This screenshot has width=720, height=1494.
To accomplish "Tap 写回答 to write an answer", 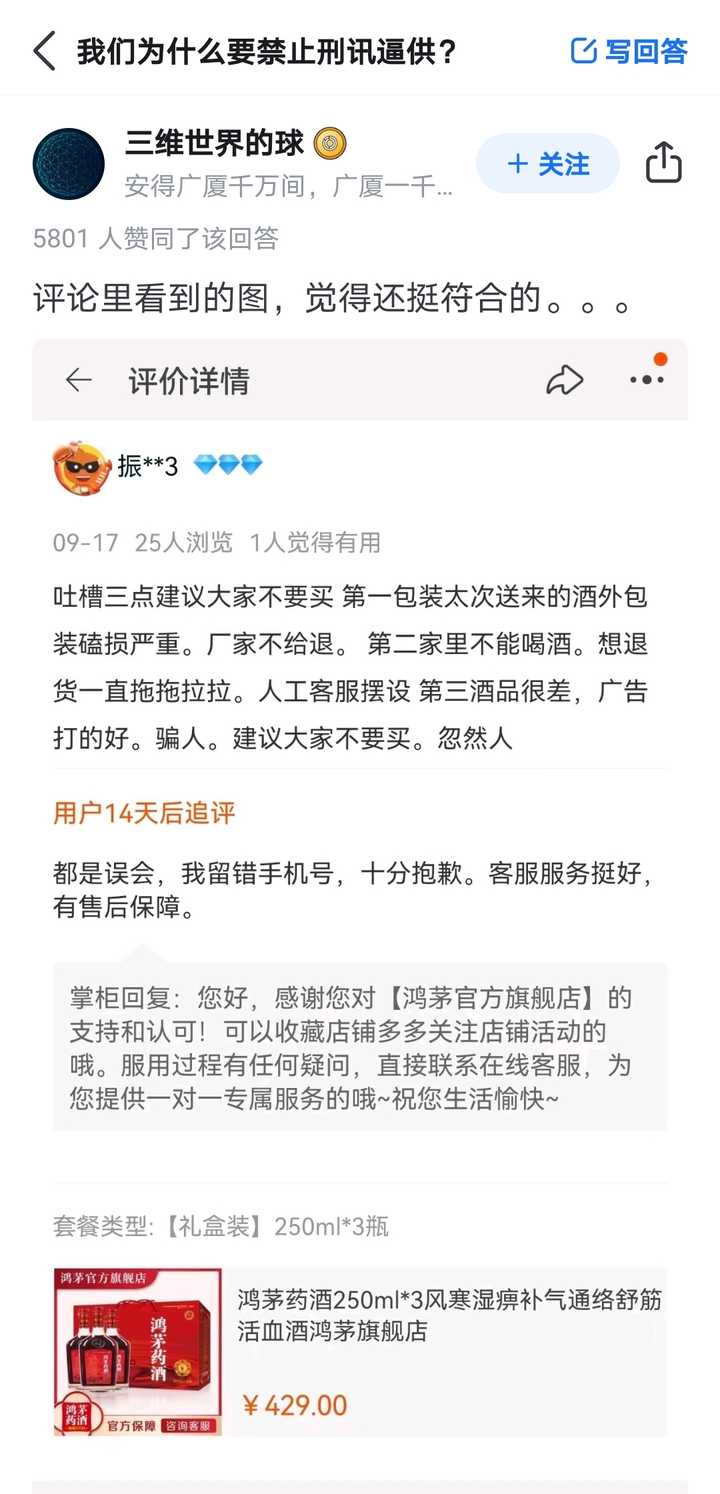I will point(629,51).
